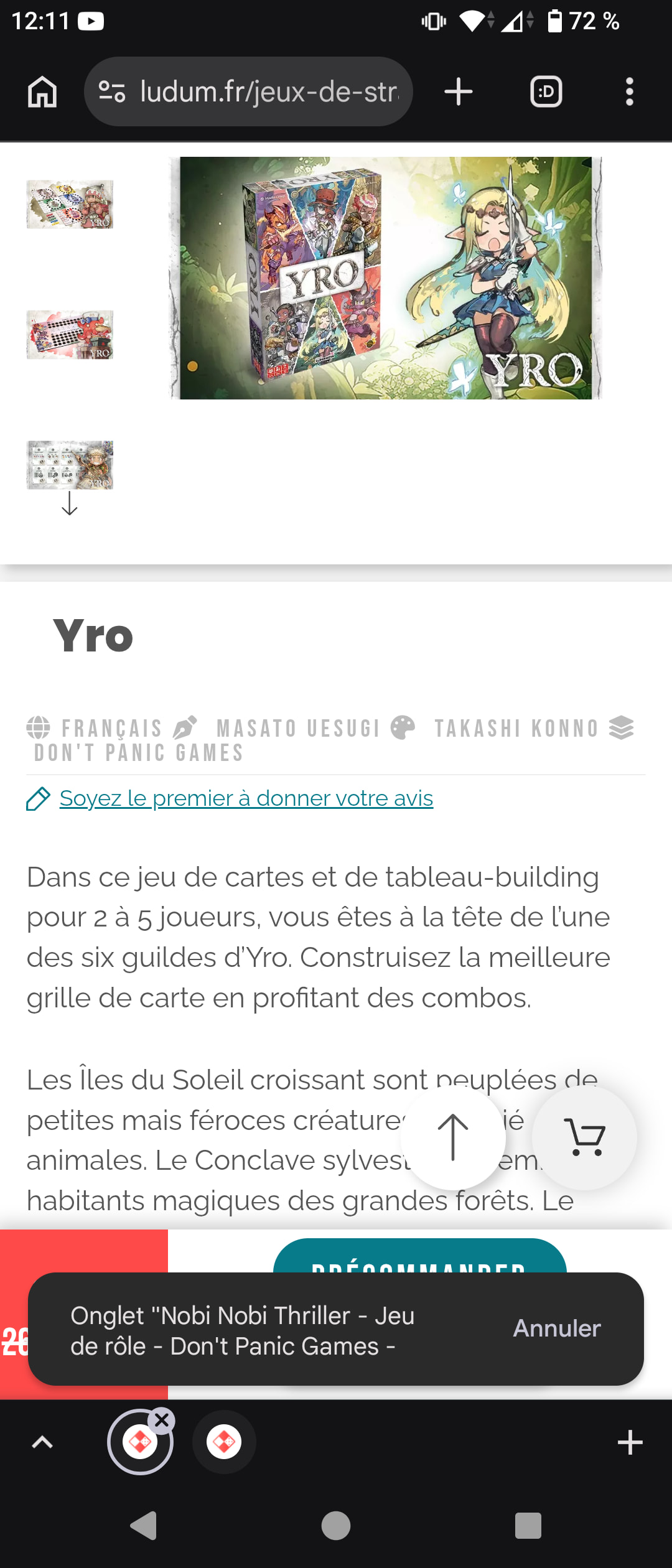
Task: Jump back to top with the up arrow button
Action: 453,1137
